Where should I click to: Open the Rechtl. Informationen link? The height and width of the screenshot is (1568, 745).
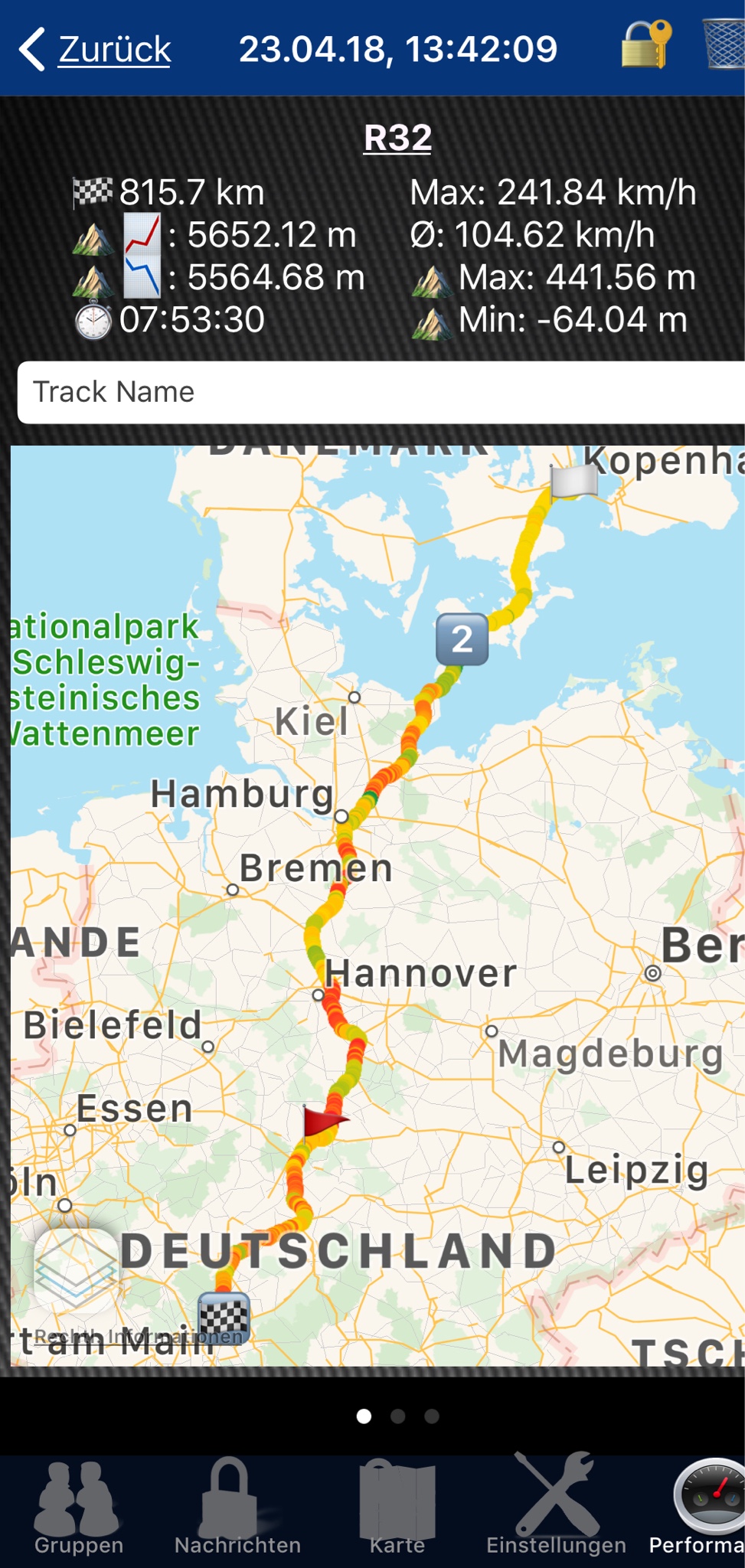[x=138, y=1337]
